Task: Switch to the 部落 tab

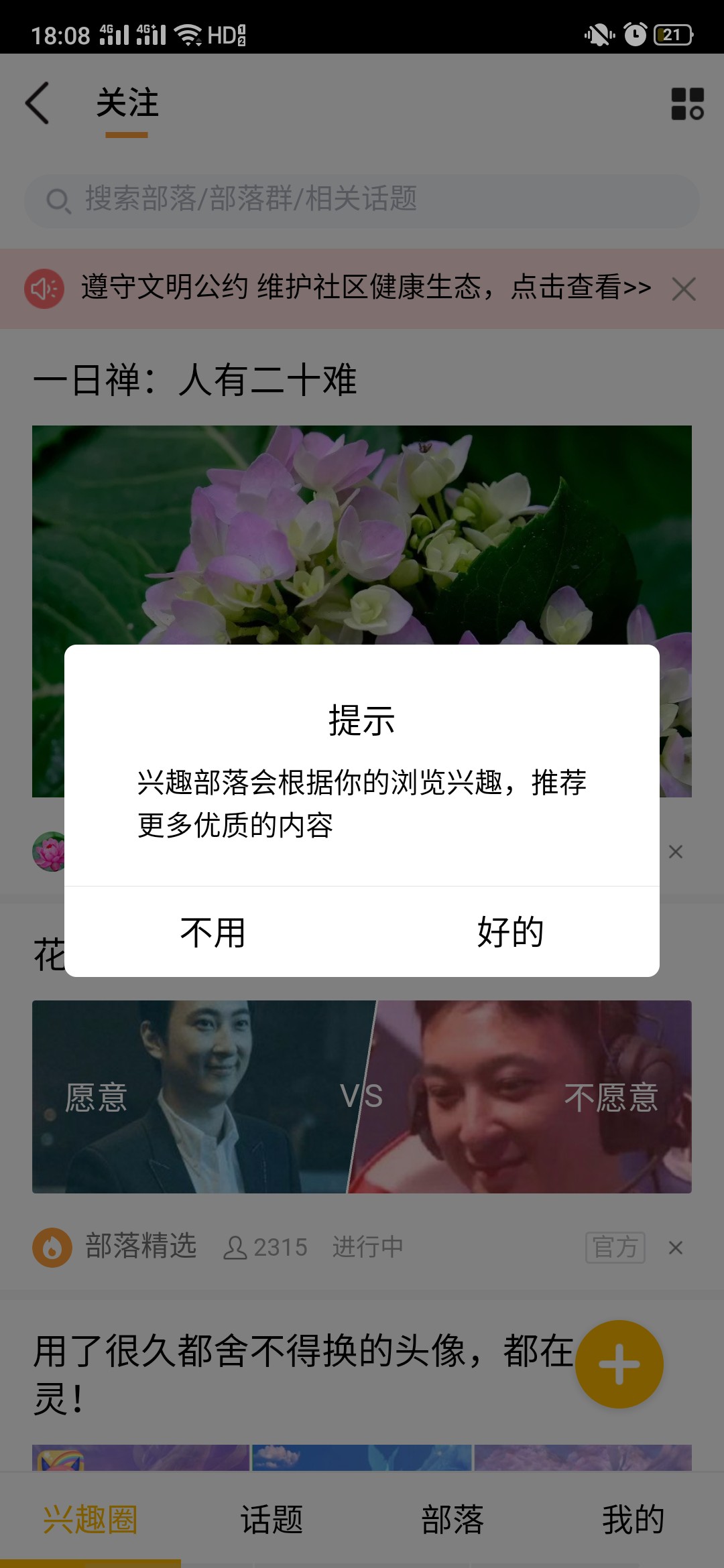Action: 452,1520
